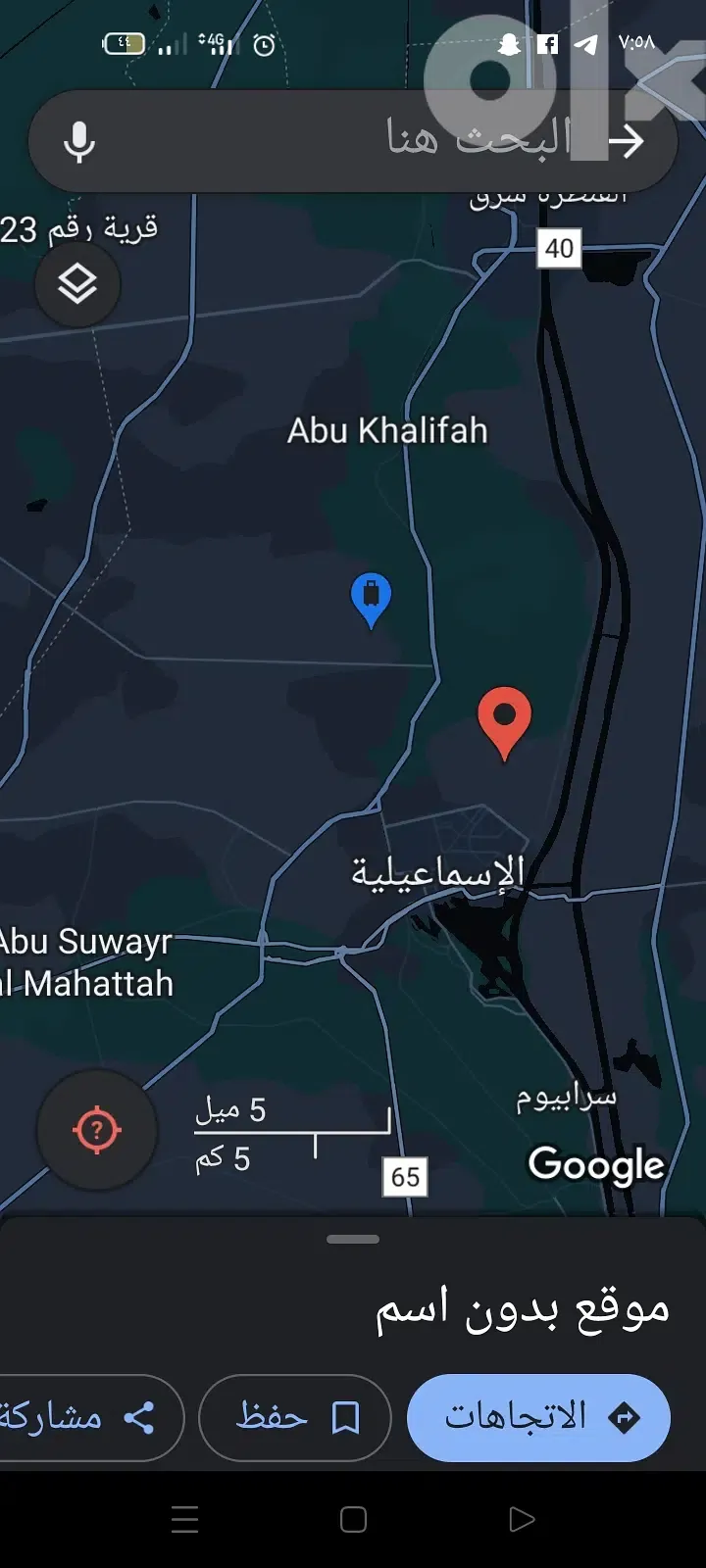Expand the موقع بدون اسم bottom sheet handle
The image size is (706, 1568).
[353, 1240]
